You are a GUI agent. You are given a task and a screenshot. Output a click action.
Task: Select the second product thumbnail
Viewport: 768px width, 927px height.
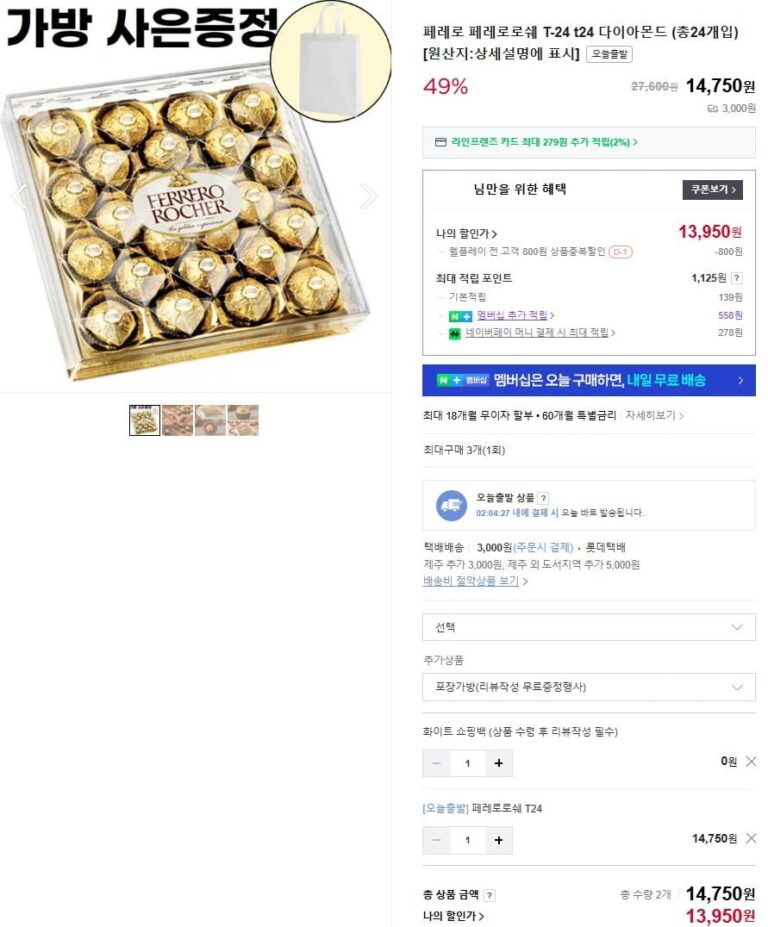click(177, 420)
